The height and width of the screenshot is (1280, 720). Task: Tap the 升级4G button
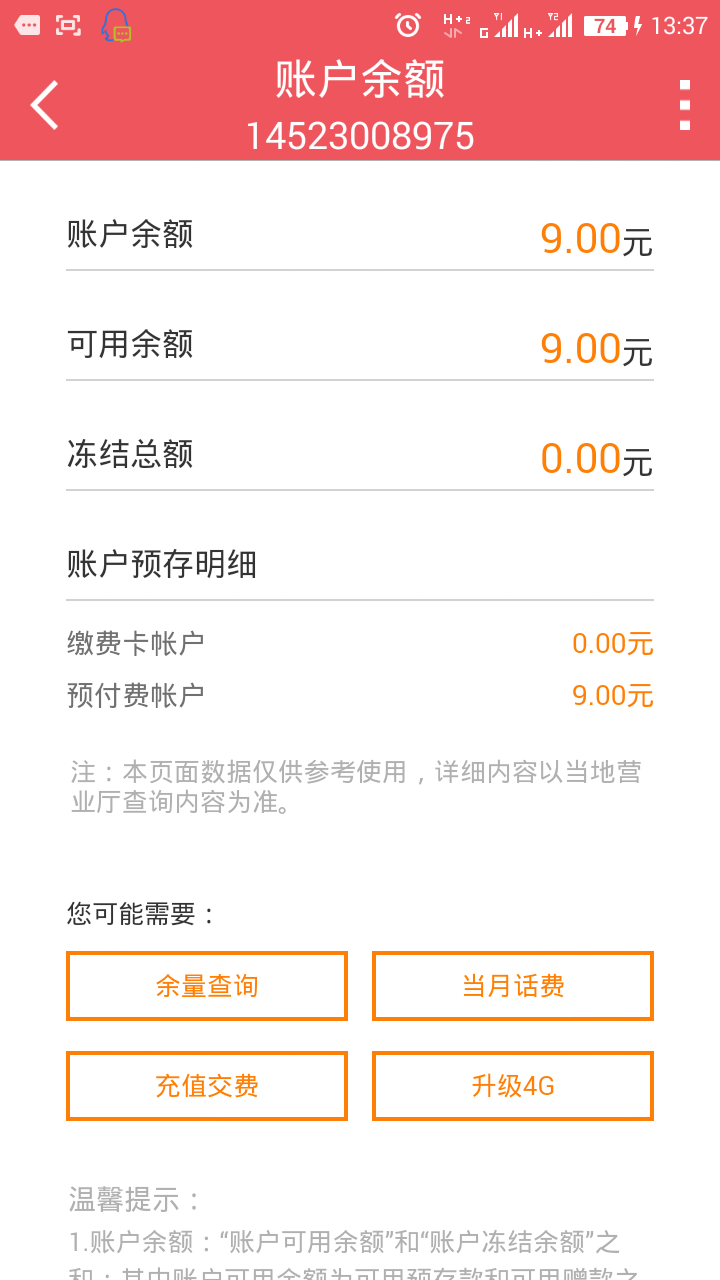513,1086
